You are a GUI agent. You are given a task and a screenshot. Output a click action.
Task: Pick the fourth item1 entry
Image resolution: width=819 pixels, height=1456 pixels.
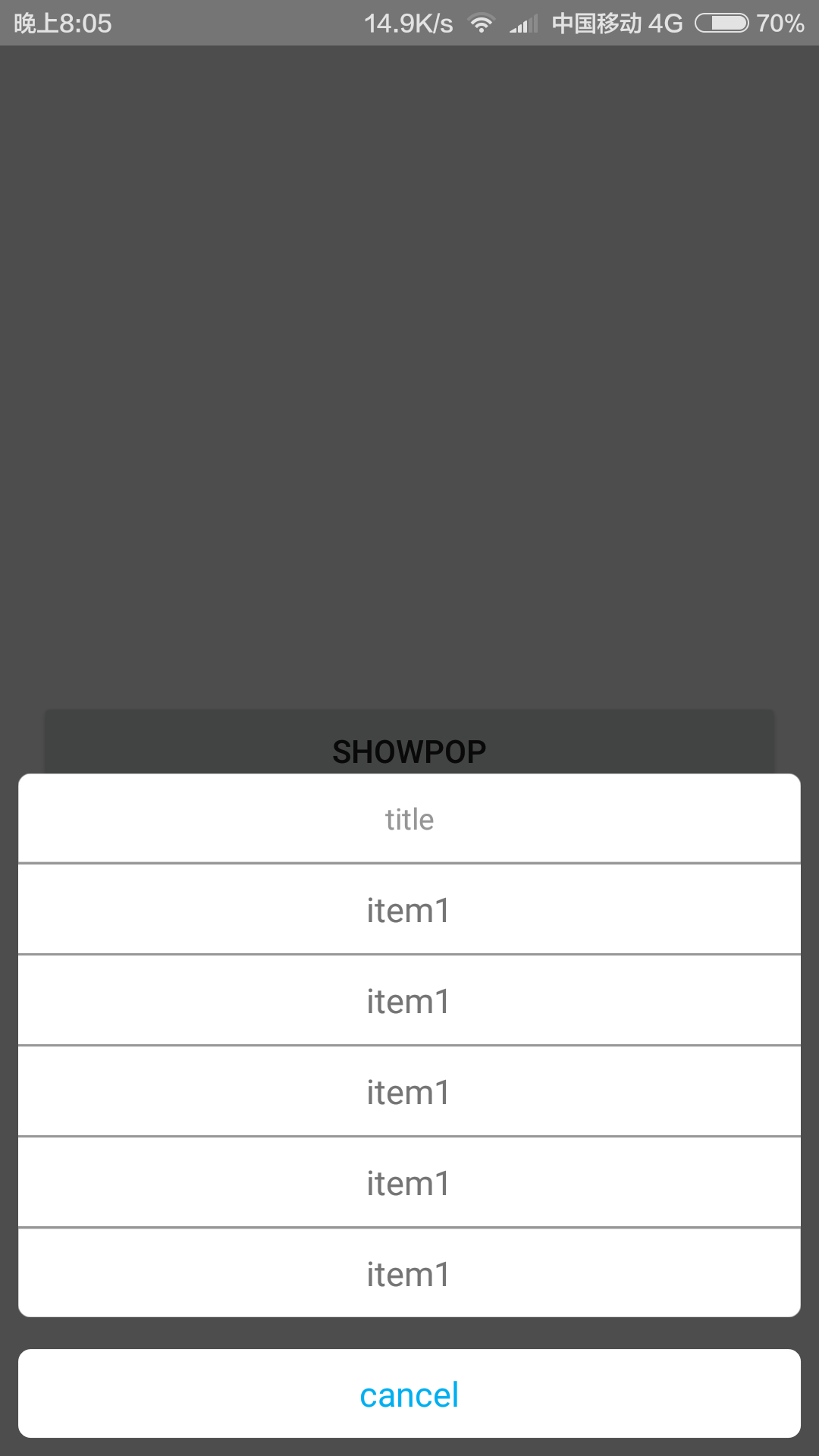click(x=409, y=1183)
